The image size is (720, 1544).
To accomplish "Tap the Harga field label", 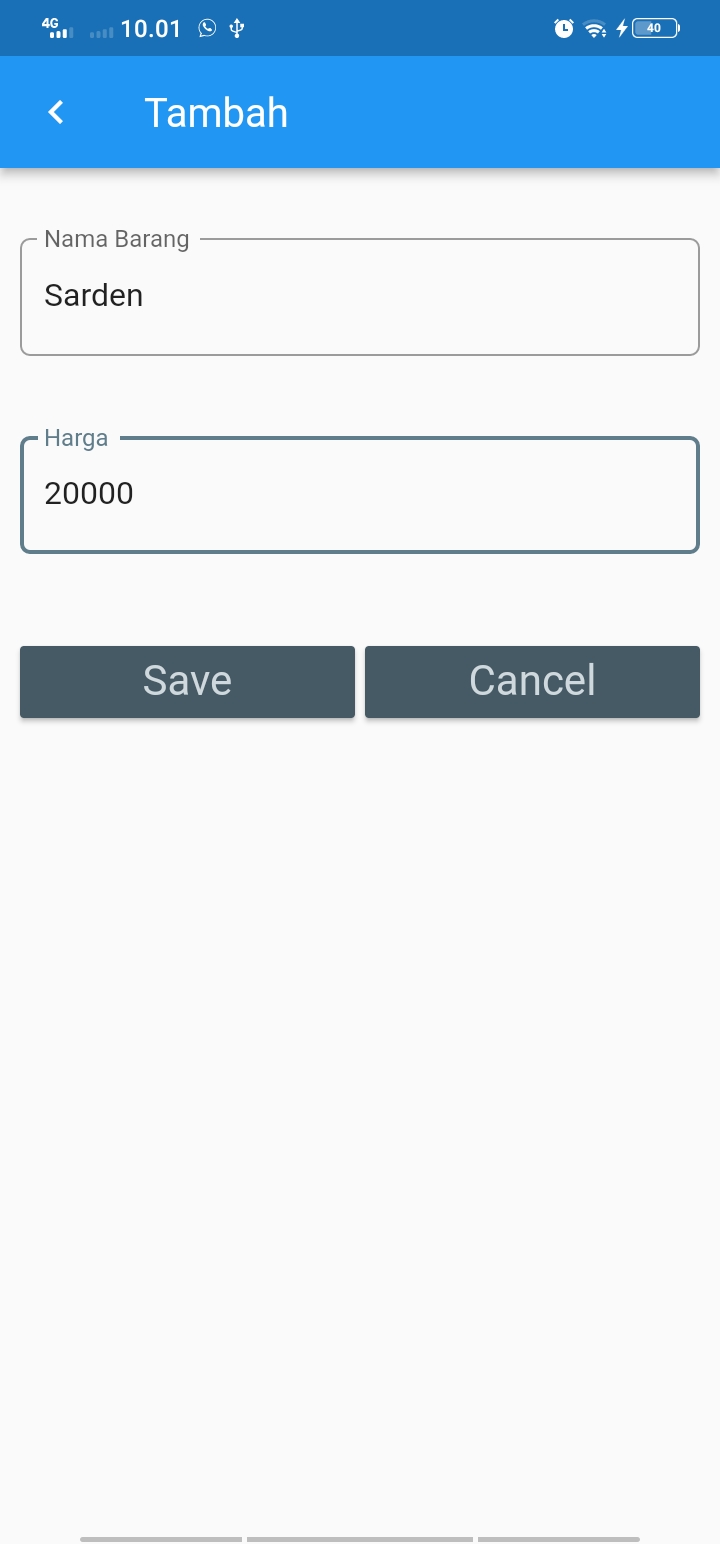I will pos(76,437).
